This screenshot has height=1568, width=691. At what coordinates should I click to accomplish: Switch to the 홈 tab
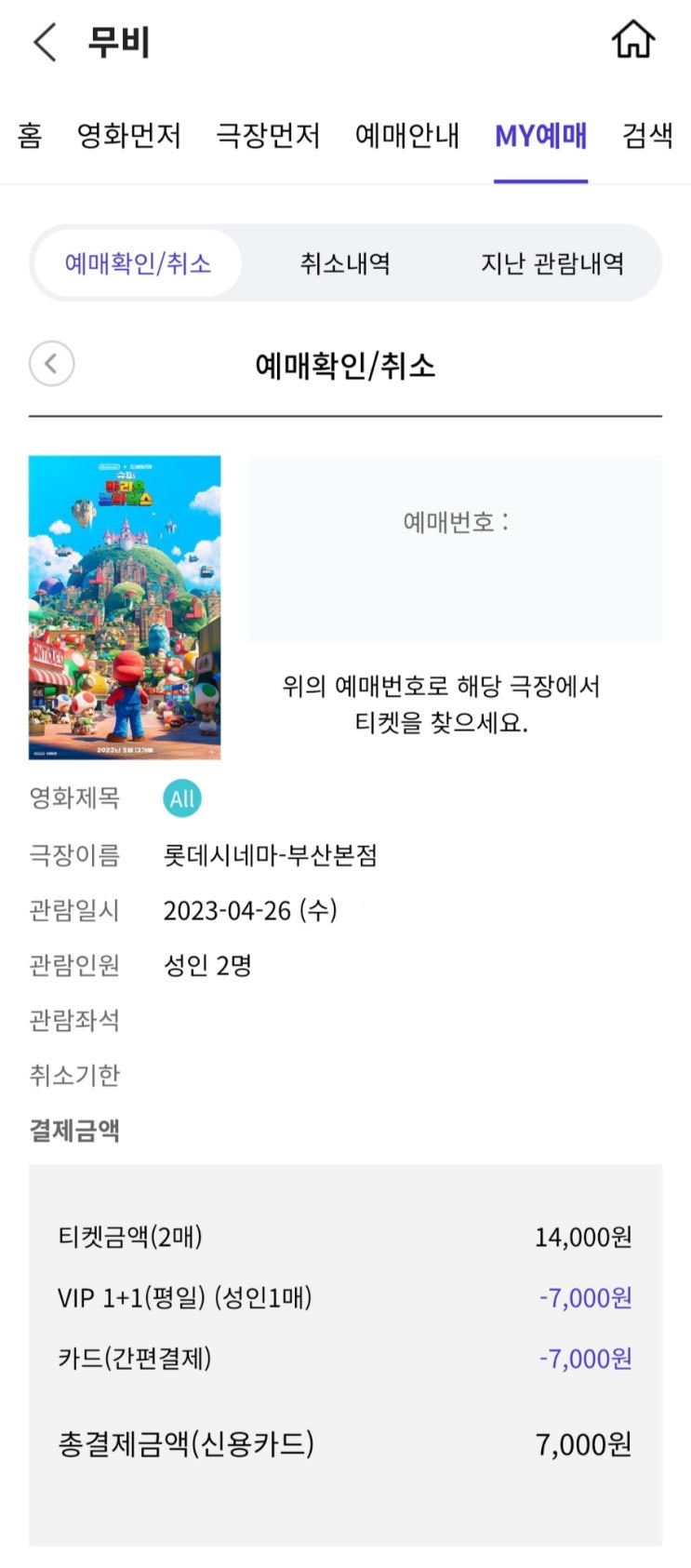[30, 136]
